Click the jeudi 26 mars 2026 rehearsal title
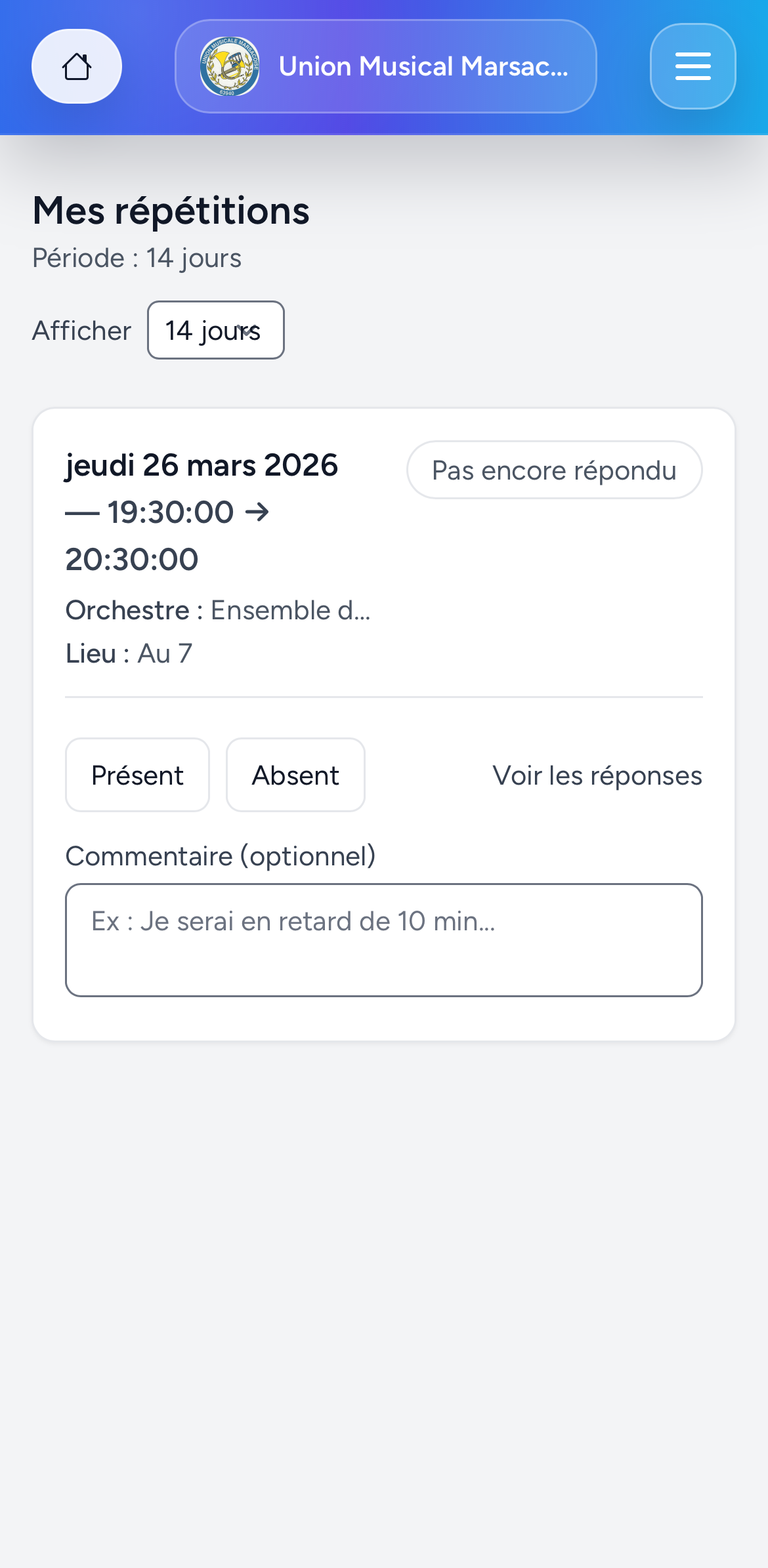768x1568 pixels. point(201,464)
